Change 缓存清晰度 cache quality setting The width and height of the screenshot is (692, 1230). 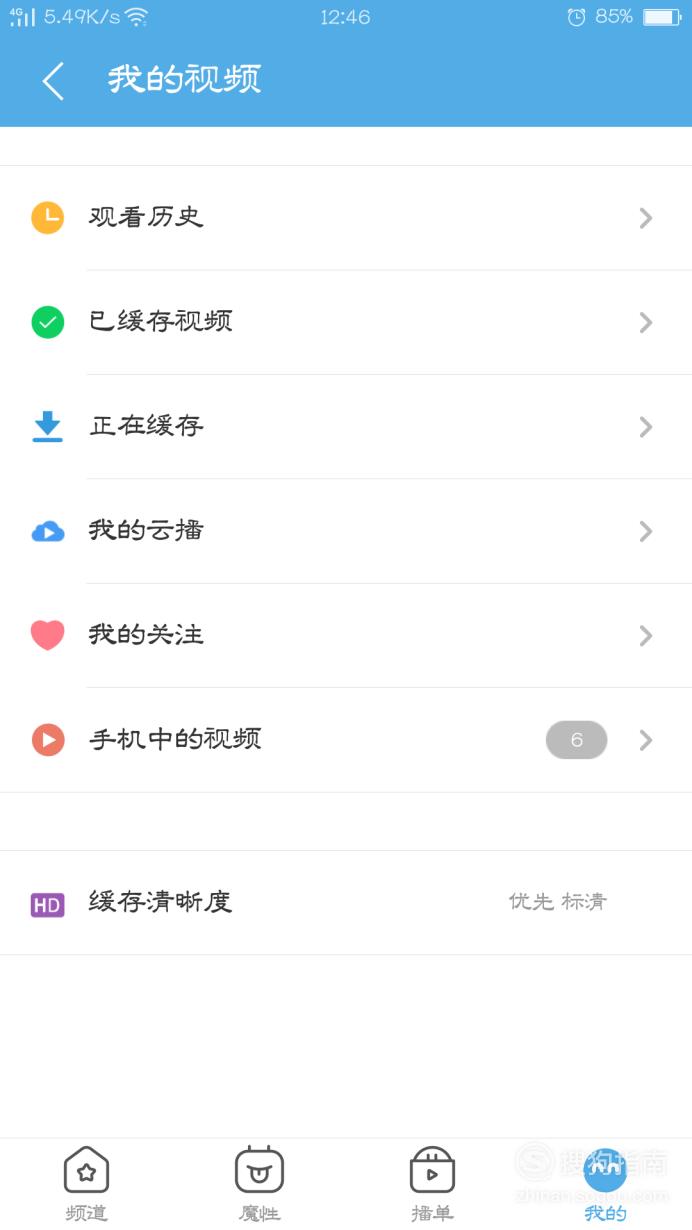346,903
